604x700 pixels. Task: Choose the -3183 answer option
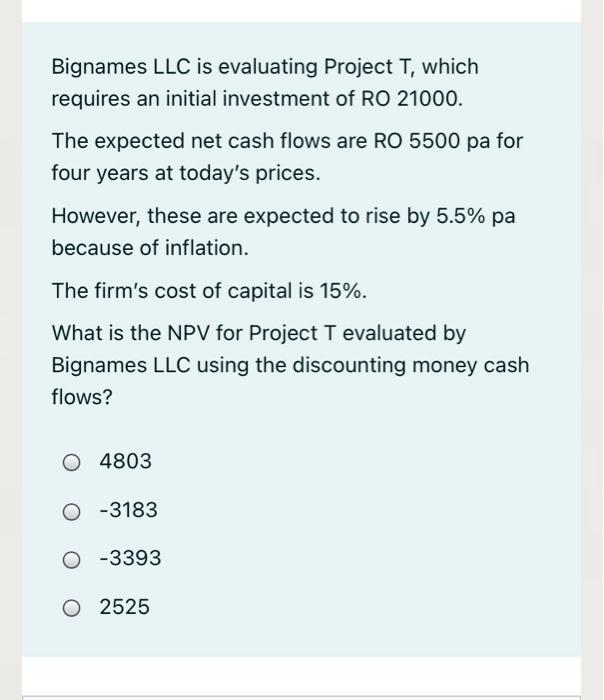(72, 511)
